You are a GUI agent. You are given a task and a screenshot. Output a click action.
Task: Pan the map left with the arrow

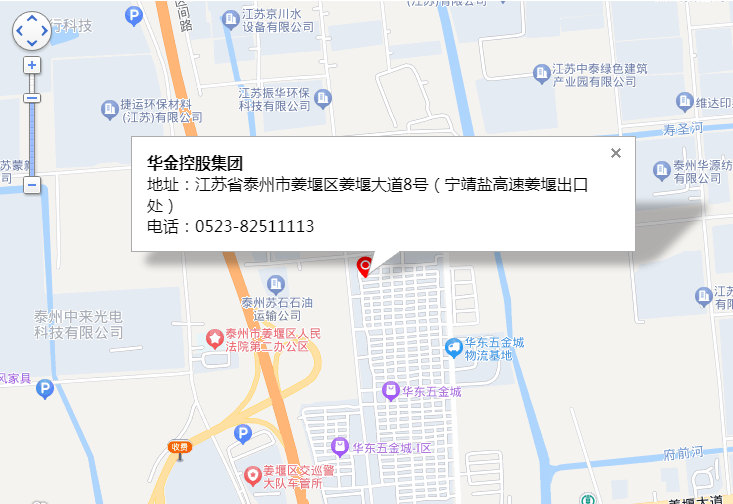(x=20, y=32)
